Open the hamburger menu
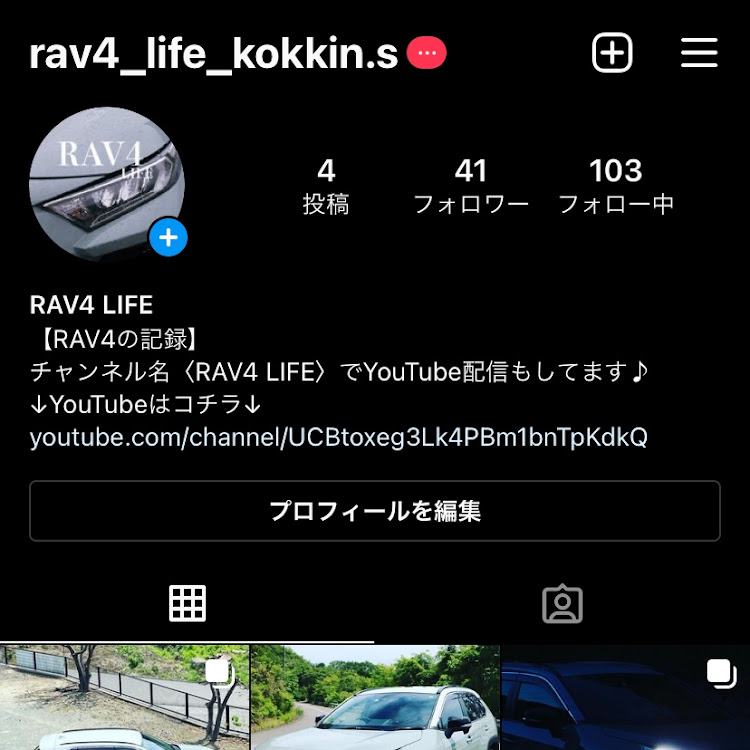 [700, 53]
